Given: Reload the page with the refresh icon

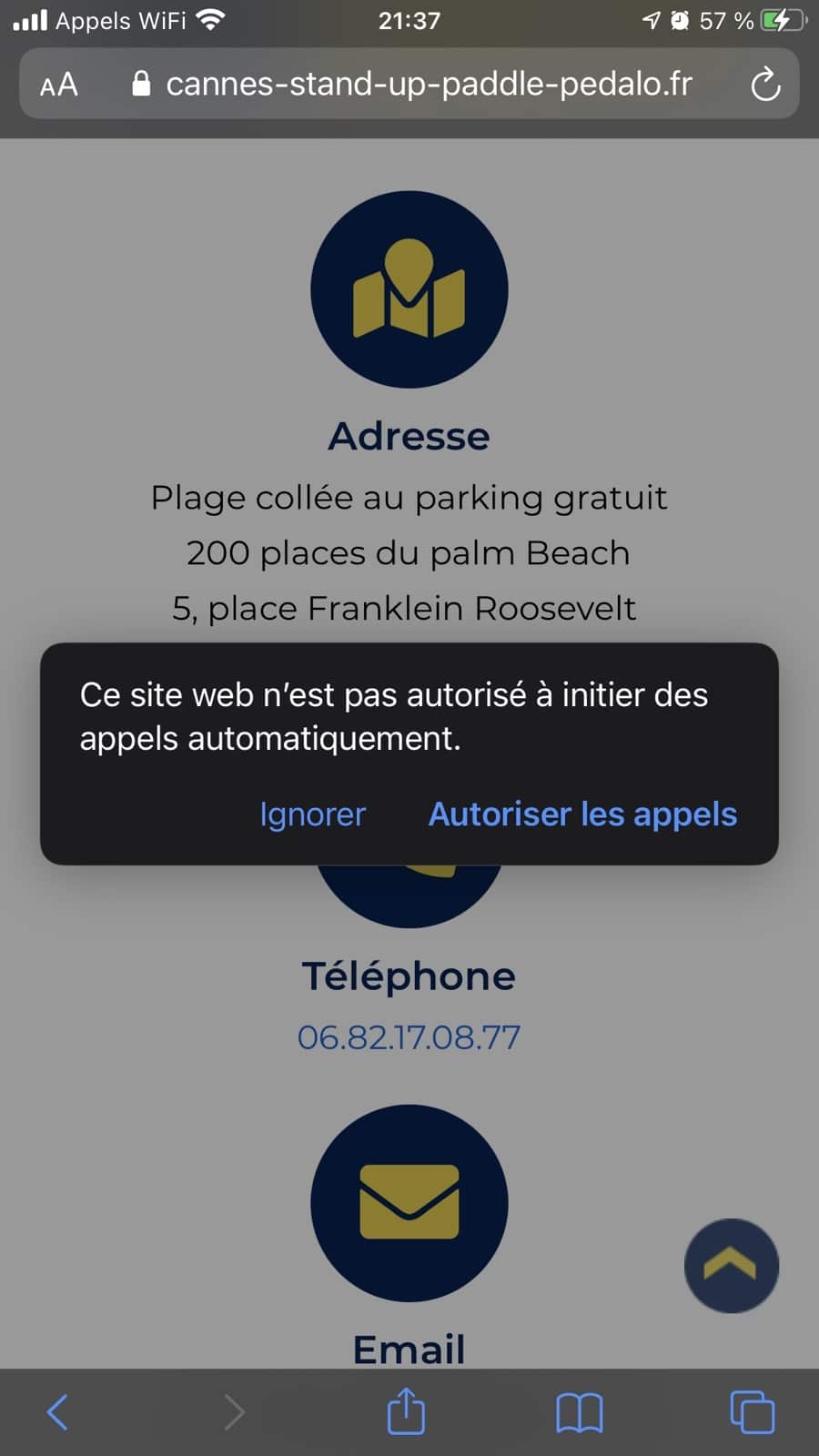Looking at the screenshot, I should 765,85.
